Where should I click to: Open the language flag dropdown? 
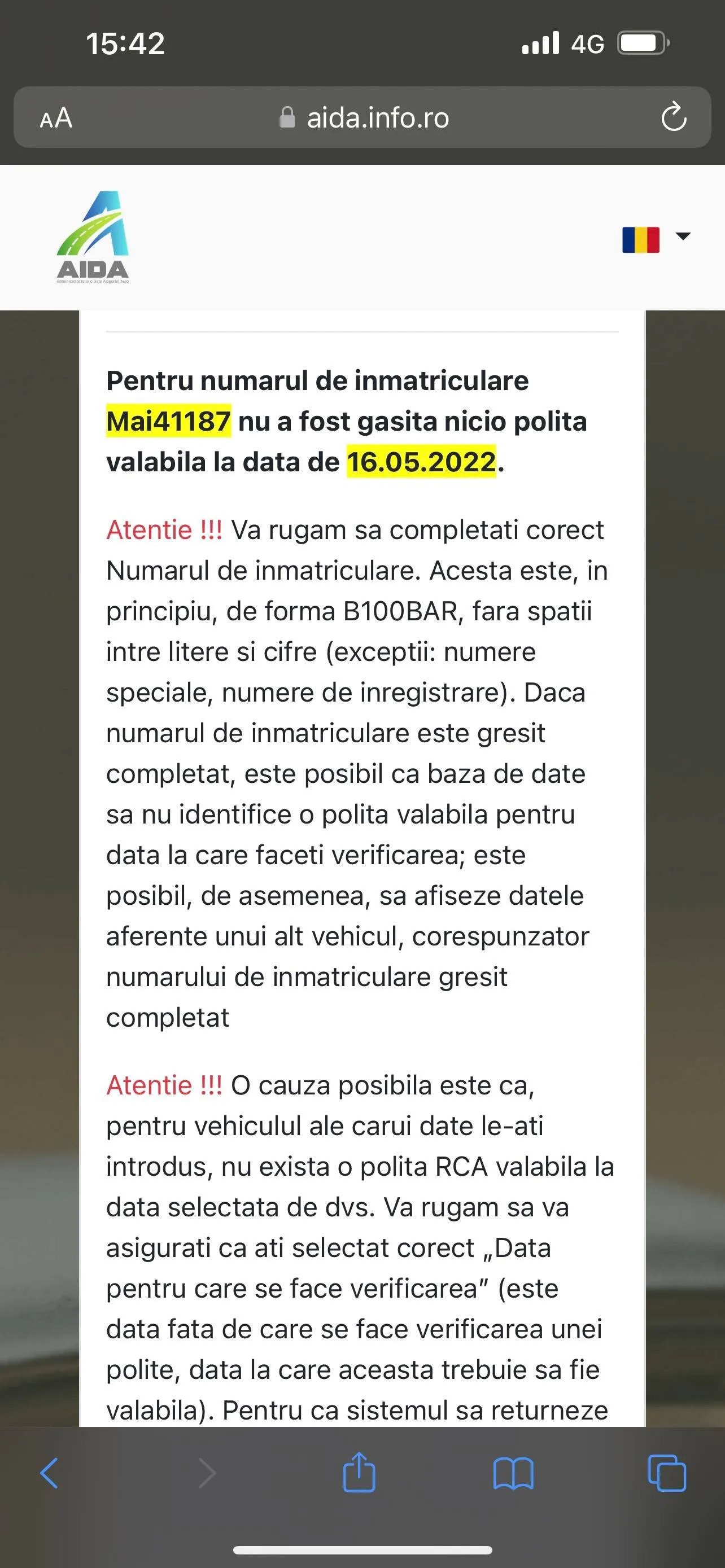(x=656, y=239)
